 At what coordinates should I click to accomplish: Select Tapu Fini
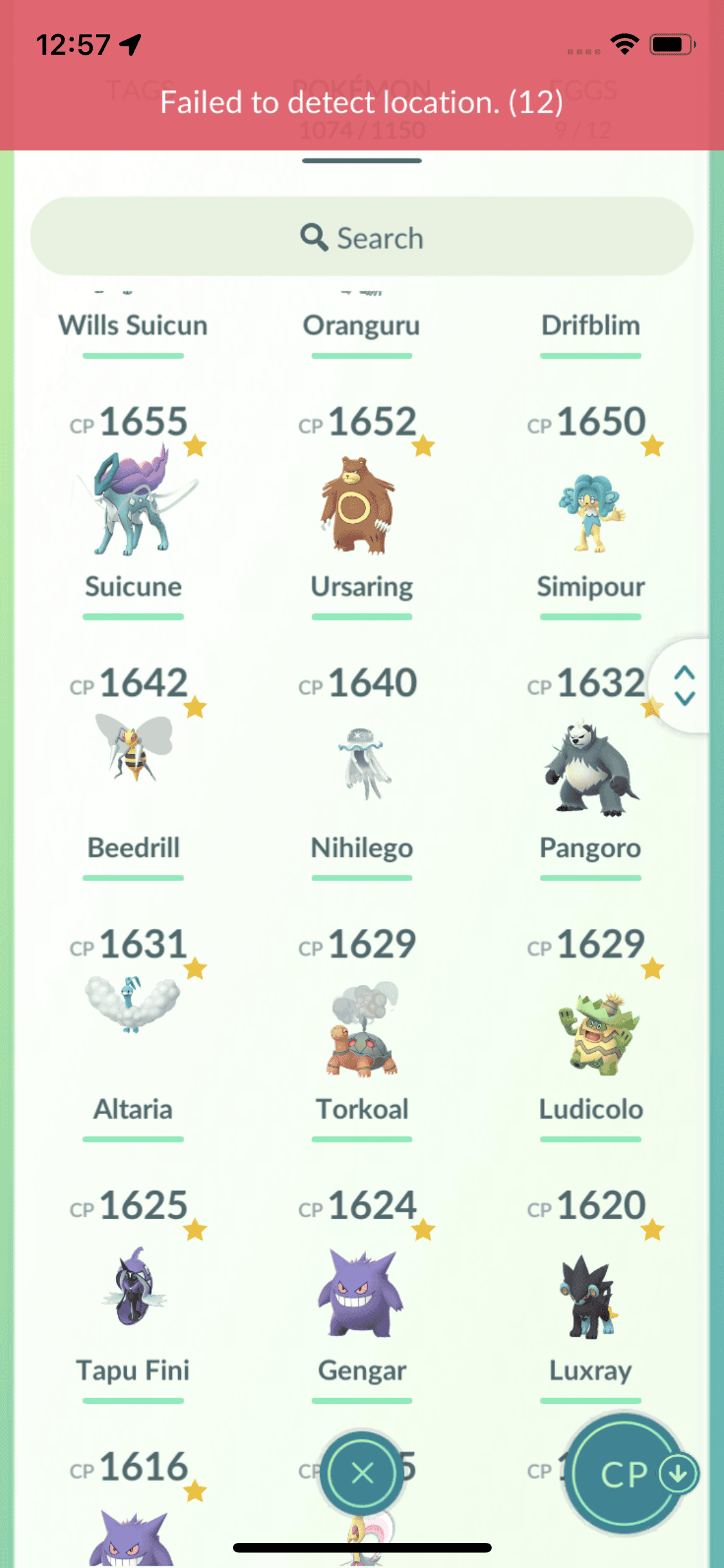[133, 1287]
